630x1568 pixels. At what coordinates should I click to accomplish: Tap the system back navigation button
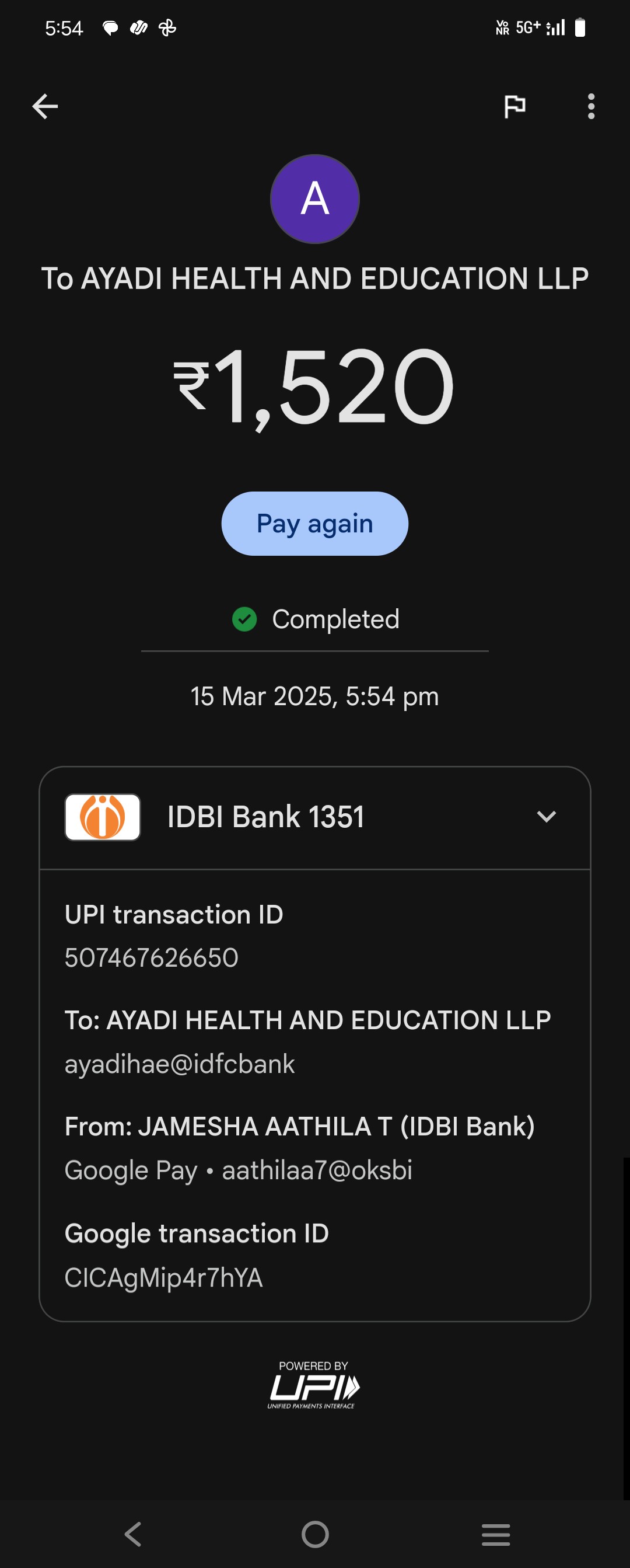point(133,1534)
